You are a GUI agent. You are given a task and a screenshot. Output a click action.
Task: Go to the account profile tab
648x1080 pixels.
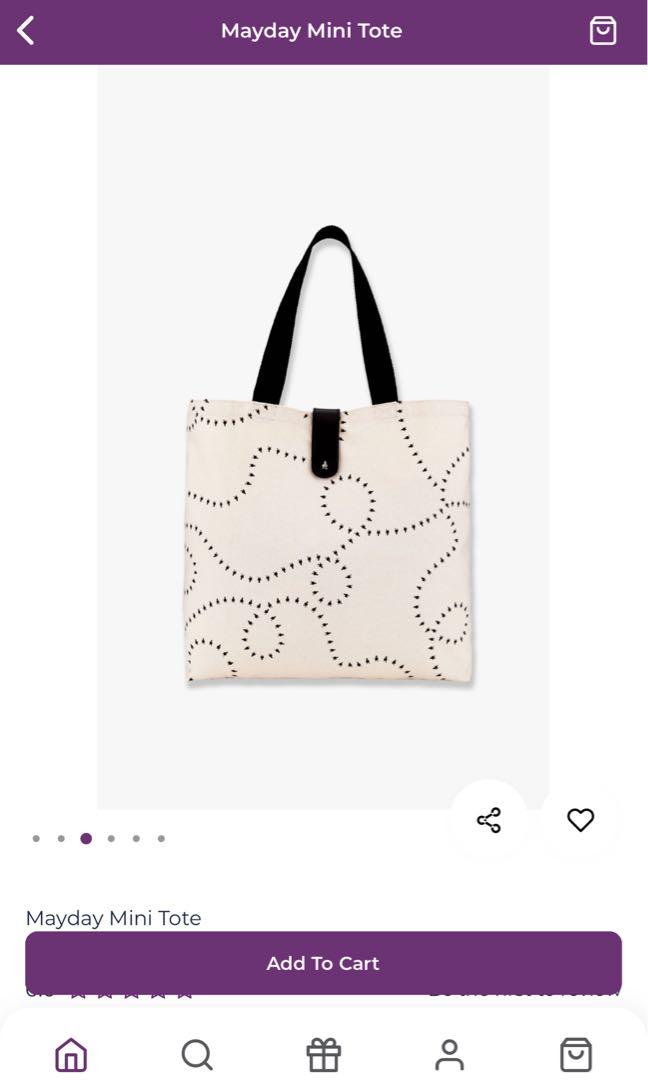449,1054
